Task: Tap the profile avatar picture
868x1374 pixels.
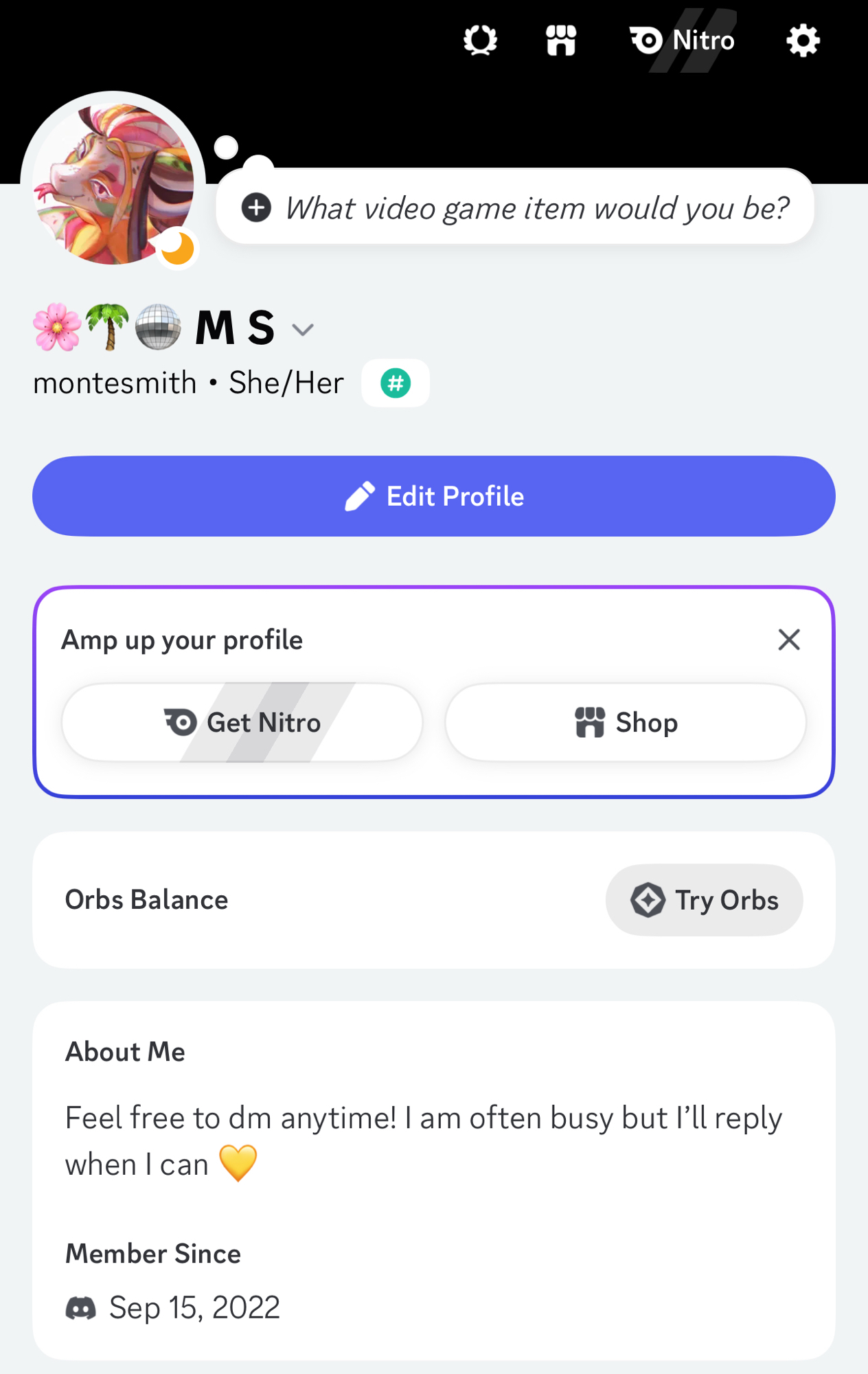Action: pyautogui.click(x=113, y=183)
